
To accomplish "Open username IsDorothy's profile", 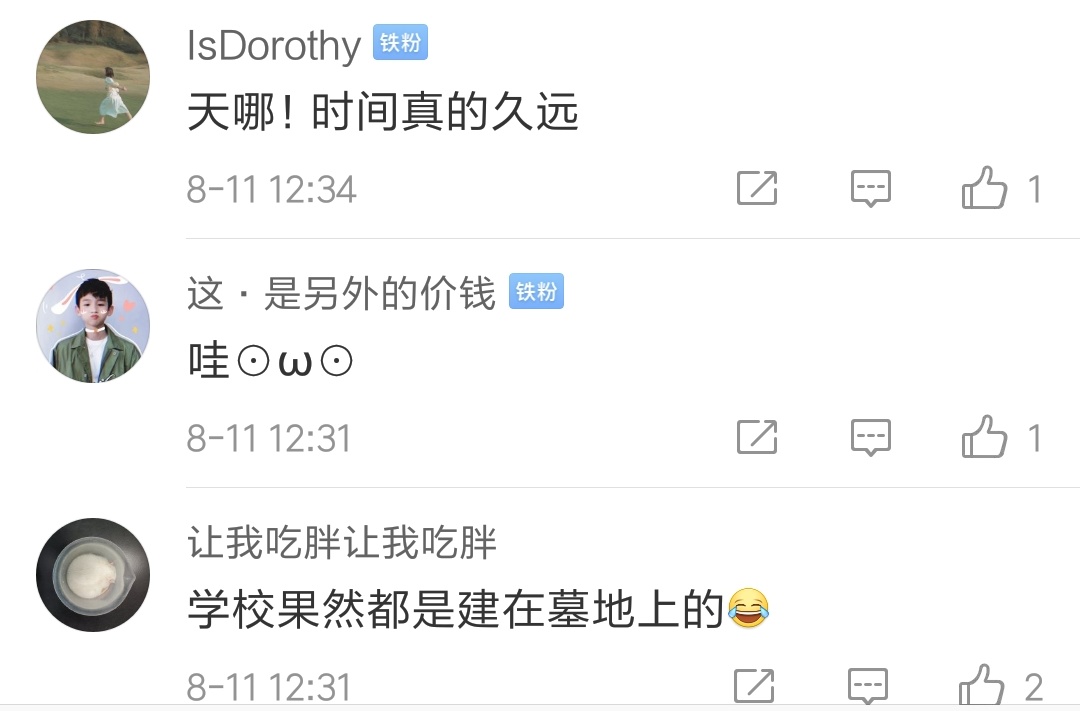I will coord(273,46).
